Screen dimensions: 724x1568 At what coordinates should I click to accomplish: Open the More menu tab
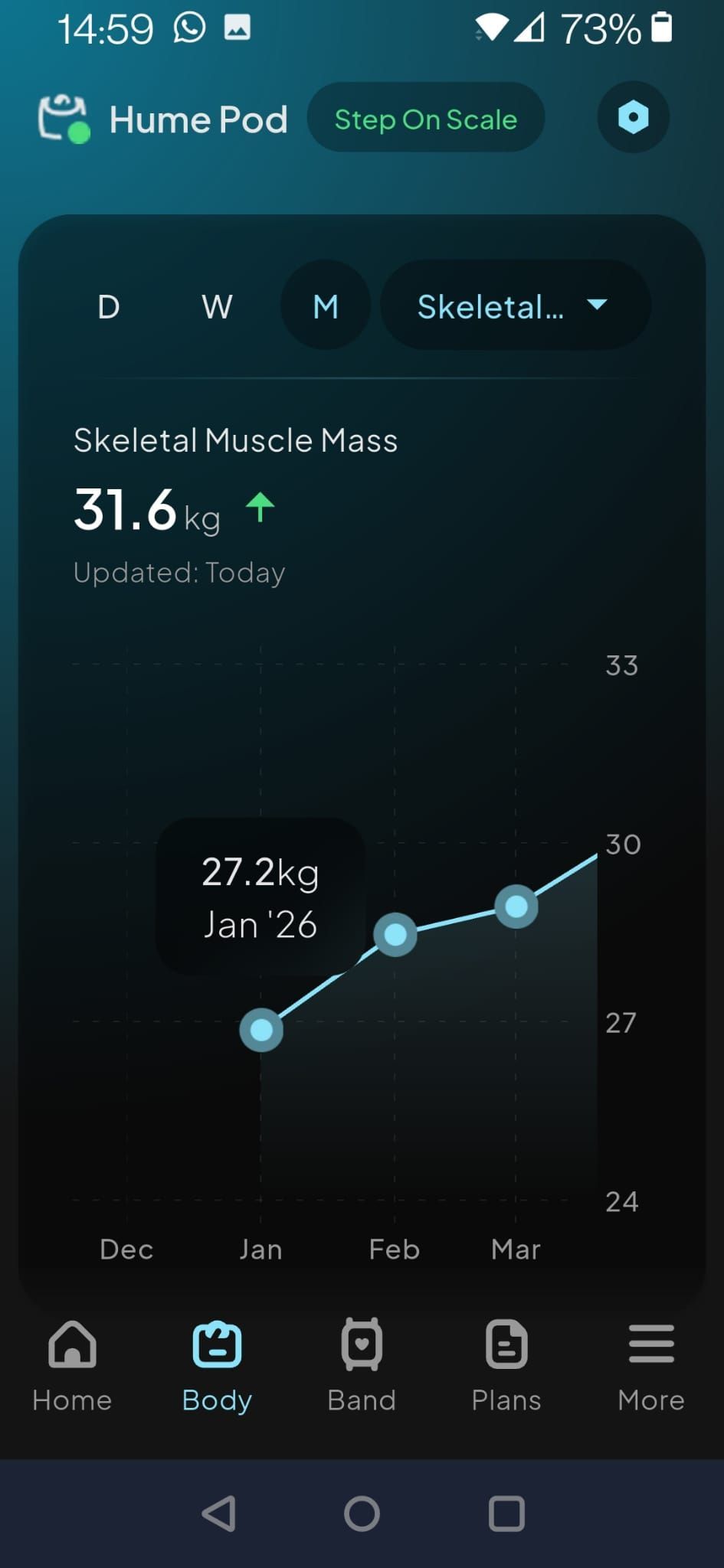point(651,1366)
